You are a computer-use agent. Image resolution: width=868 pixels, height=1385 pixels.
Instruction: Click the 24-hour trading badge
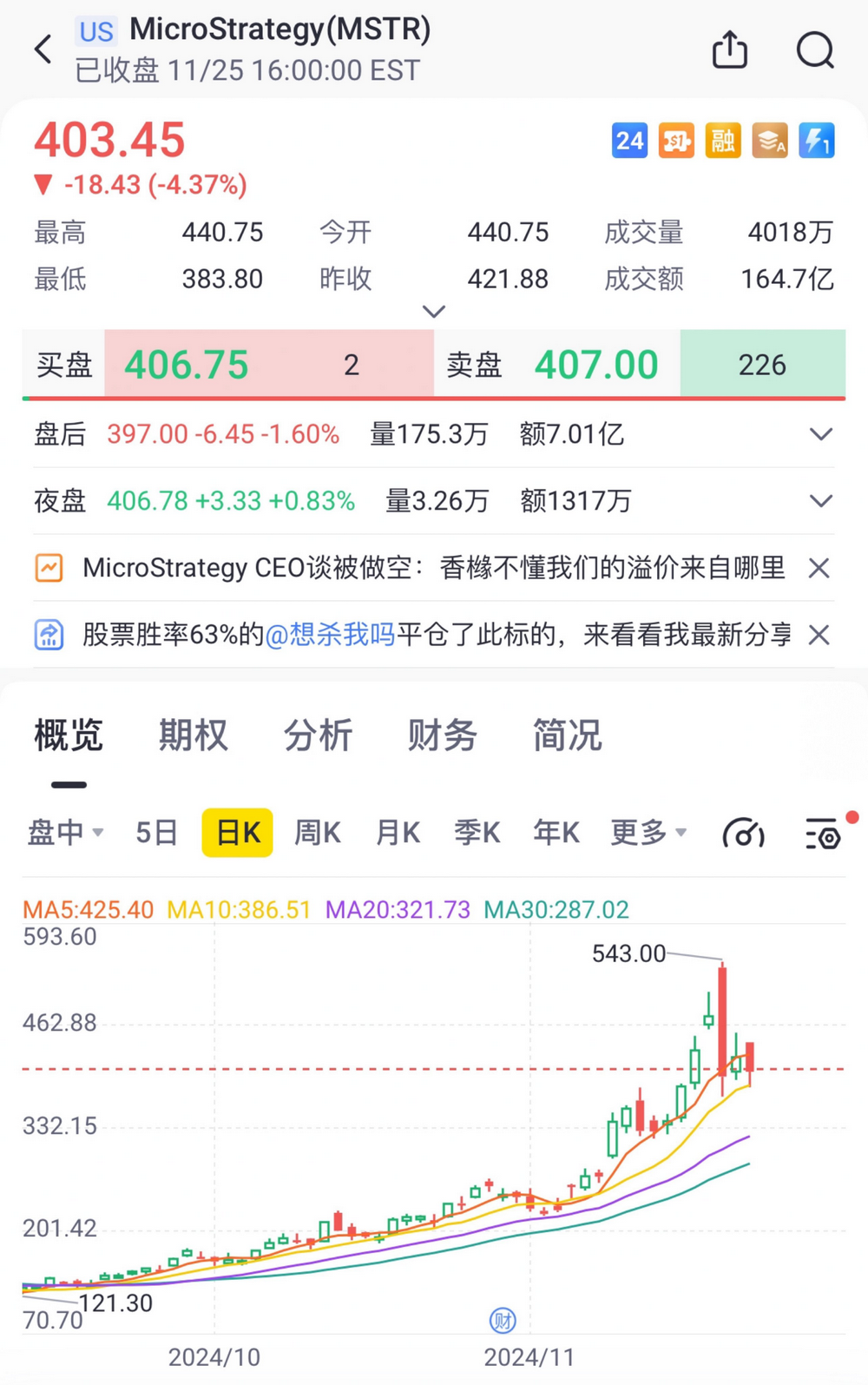coord(629,140)
